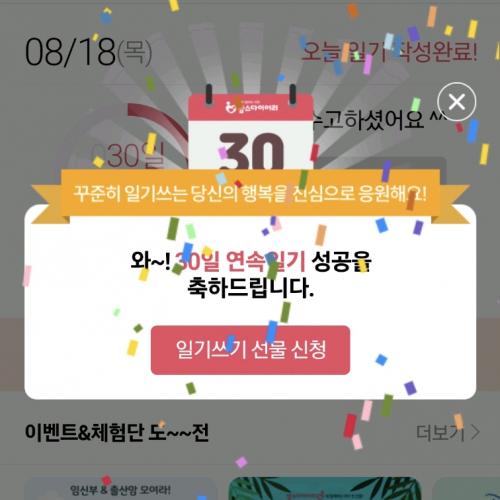Close the 30-day celebration popup
Viewport: 500px width, 500px height.
pyautogui.click(x=456, y=102)
